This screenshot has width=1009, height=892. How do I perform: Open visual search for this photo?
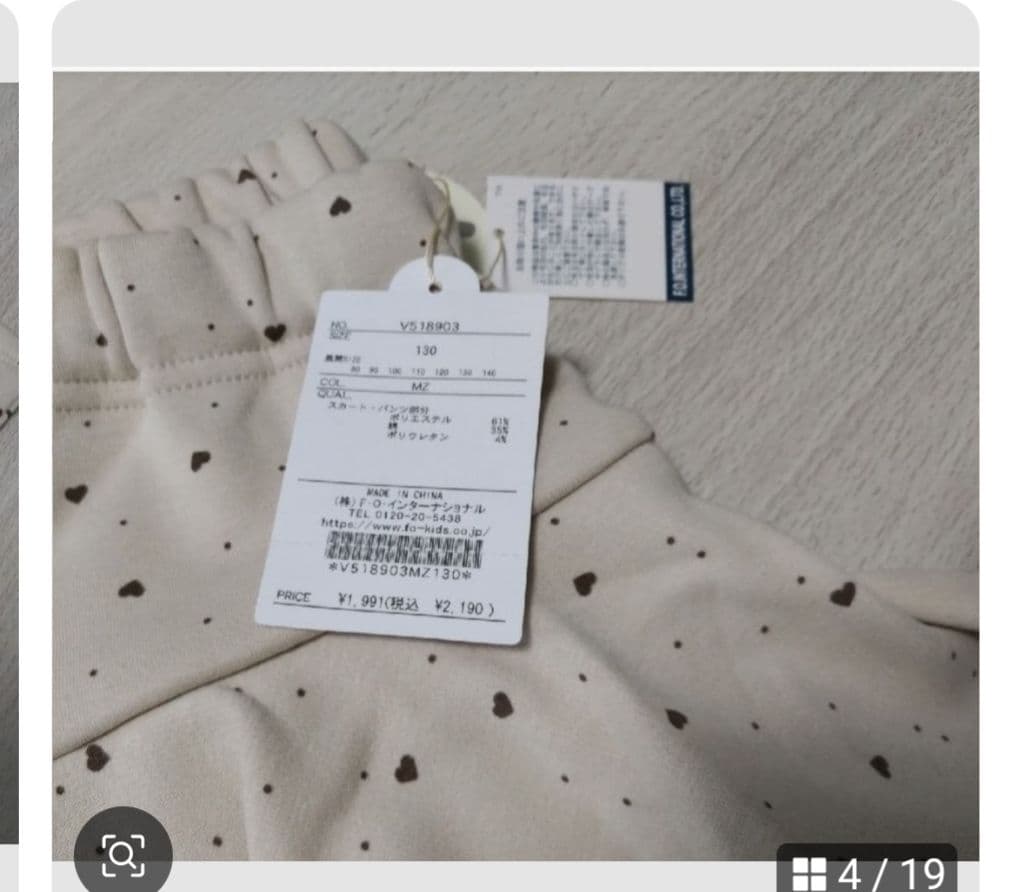click(123, 853)
